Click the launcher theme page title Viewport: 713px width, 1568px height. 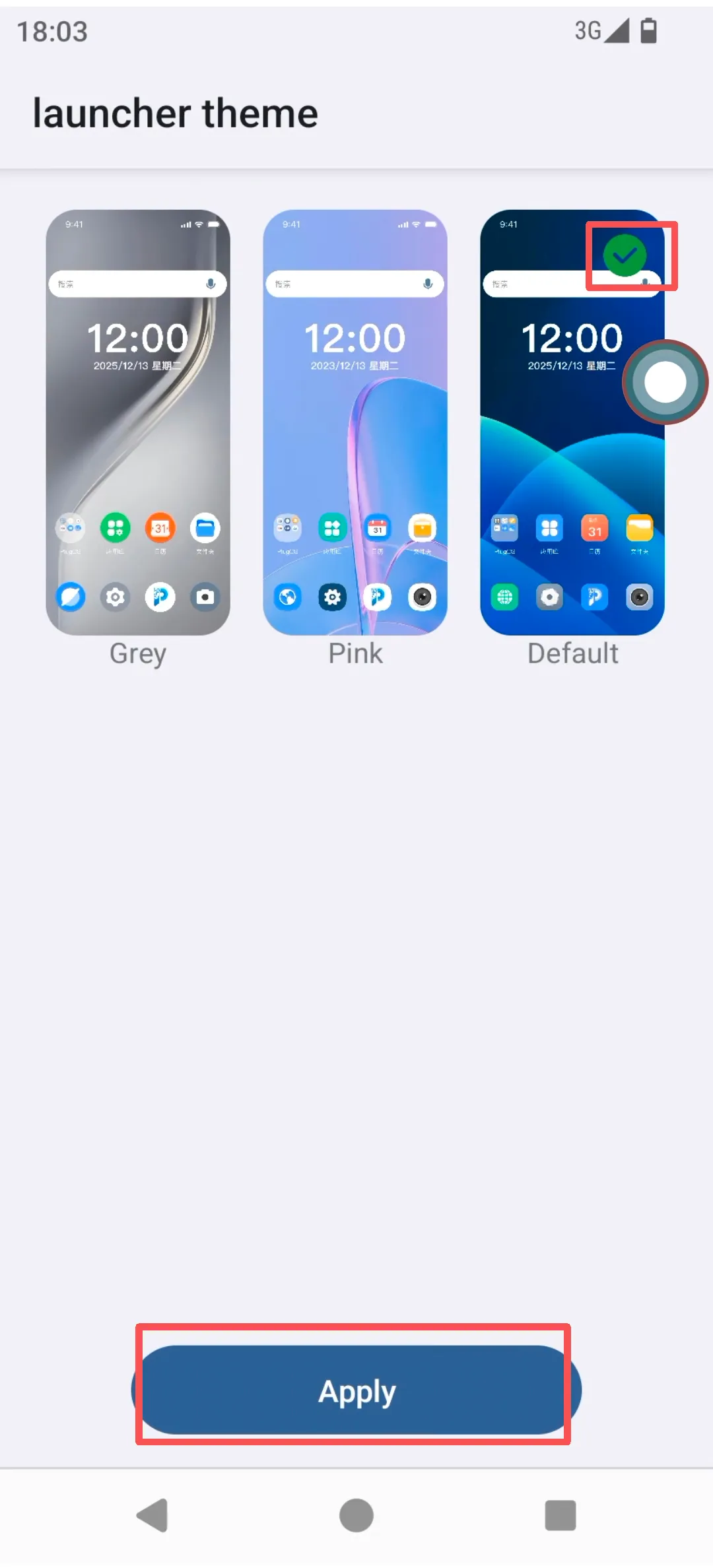(x=175, y=113)
